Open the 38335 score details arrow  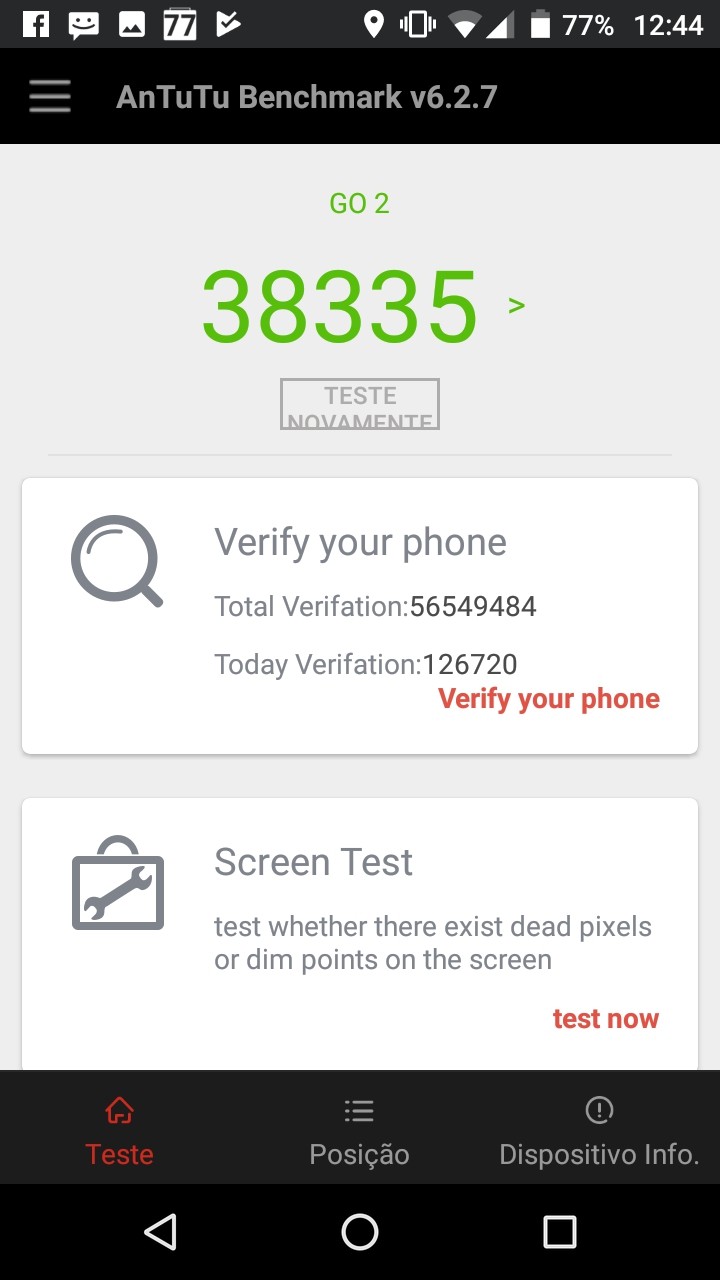point(516,305)
